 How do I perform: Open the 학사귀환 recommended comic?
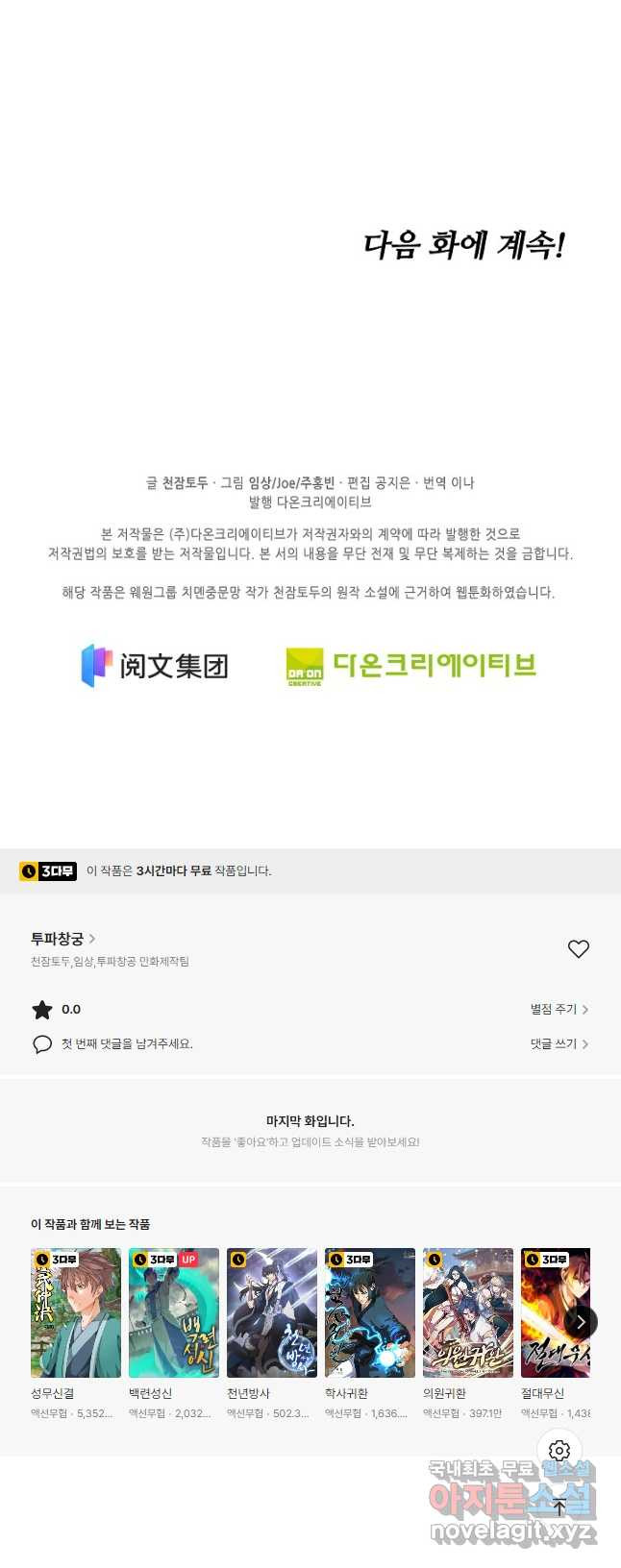click(370, 1312)
